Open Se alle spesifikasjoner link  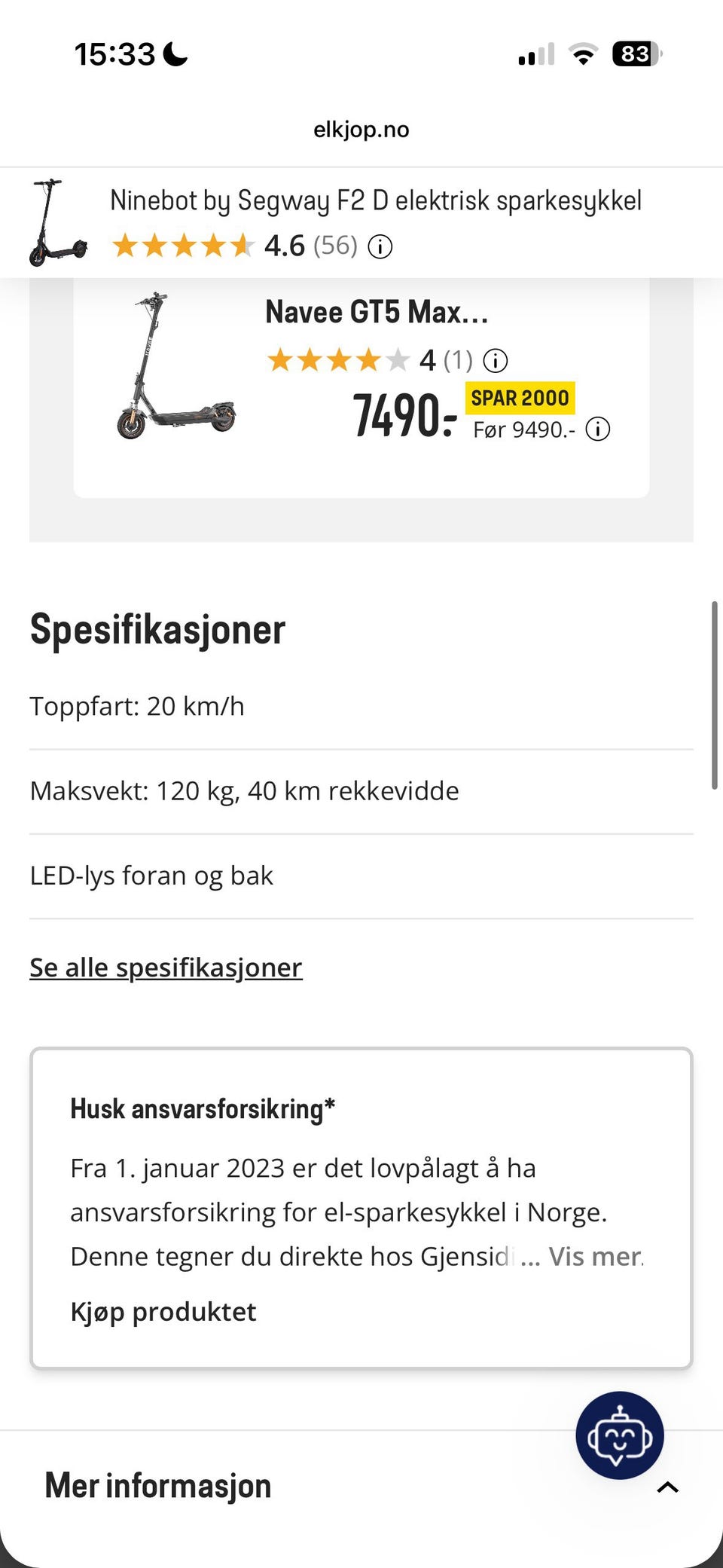tap(166, 967)
